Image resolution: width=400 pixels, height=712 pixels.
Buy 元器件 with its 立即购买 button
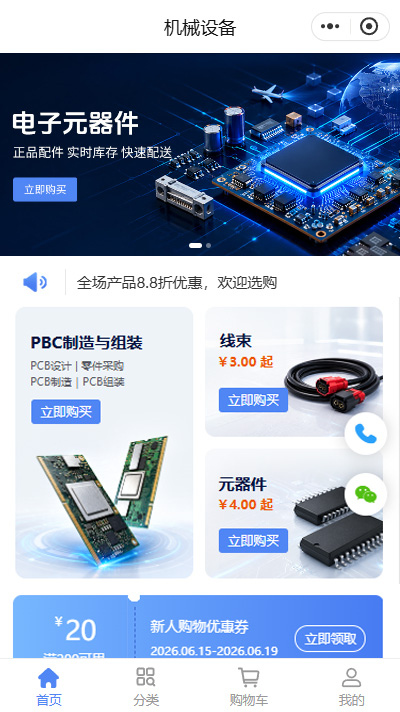[x=253, y=541]
